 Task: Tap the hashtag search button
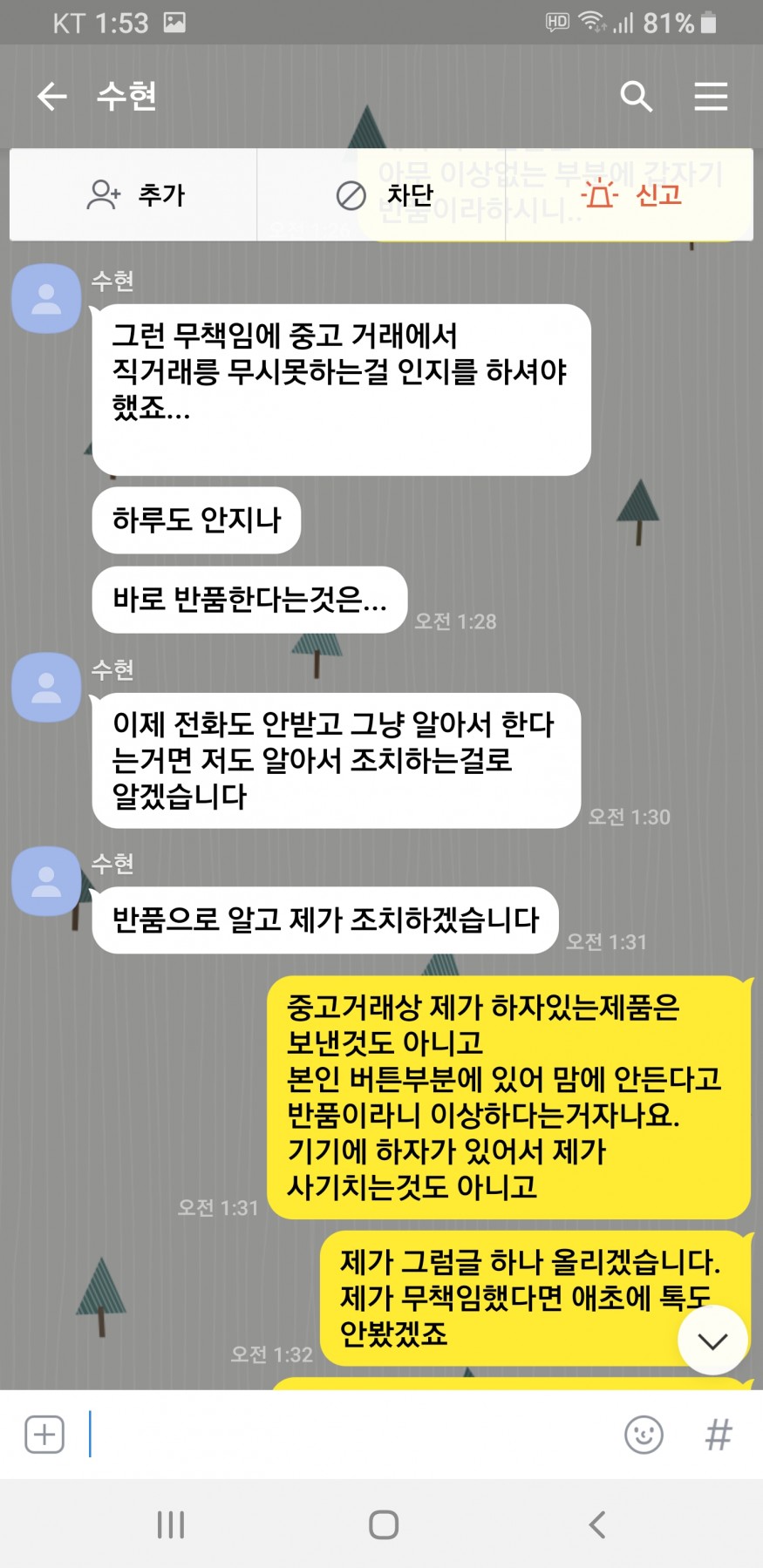(719, 1434)
